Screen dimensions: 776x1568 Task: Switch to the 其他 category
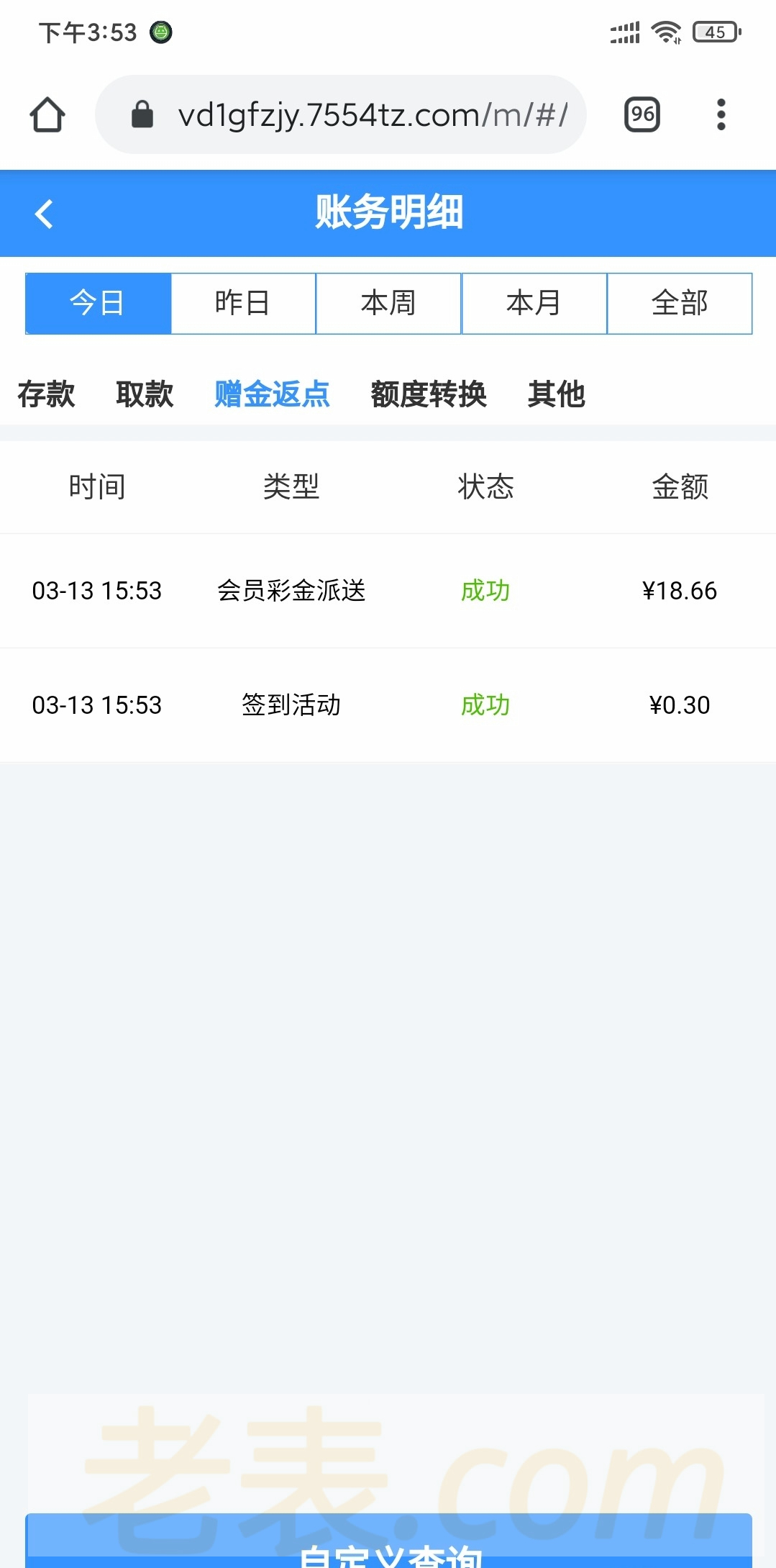click(x=556, y=394)
